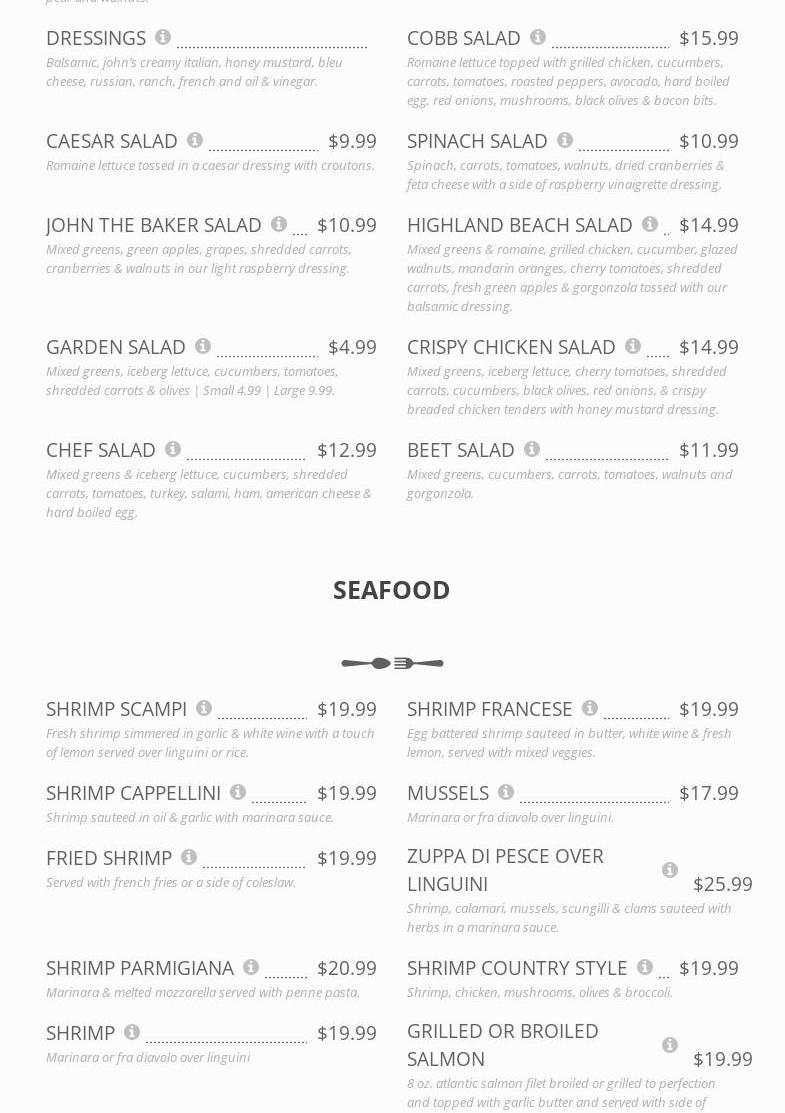The image size is (785, 1113).
Task: Open Fried Shrimp info icon
Action: point(189,857)
